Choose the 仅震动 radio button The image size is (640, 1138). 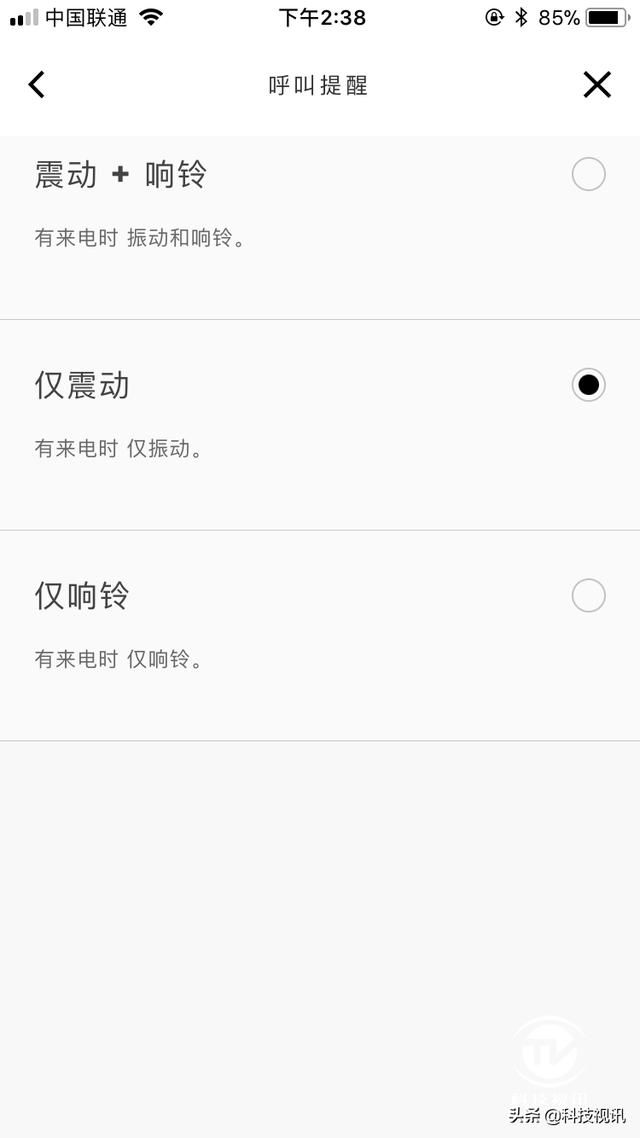[x=588, y=385]
